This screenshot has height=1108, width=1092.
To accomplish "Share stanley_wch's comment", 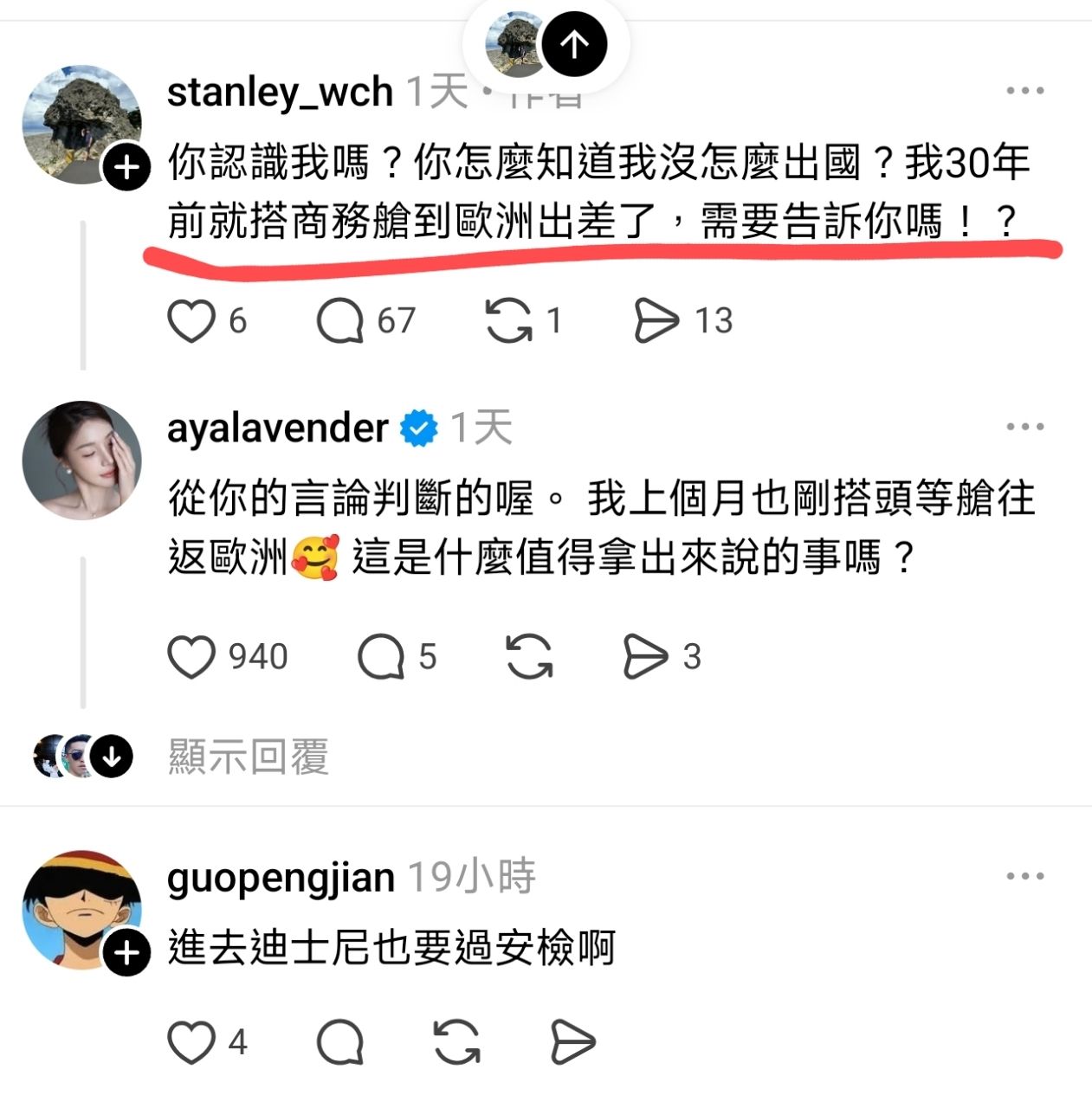I will point(656,321).
